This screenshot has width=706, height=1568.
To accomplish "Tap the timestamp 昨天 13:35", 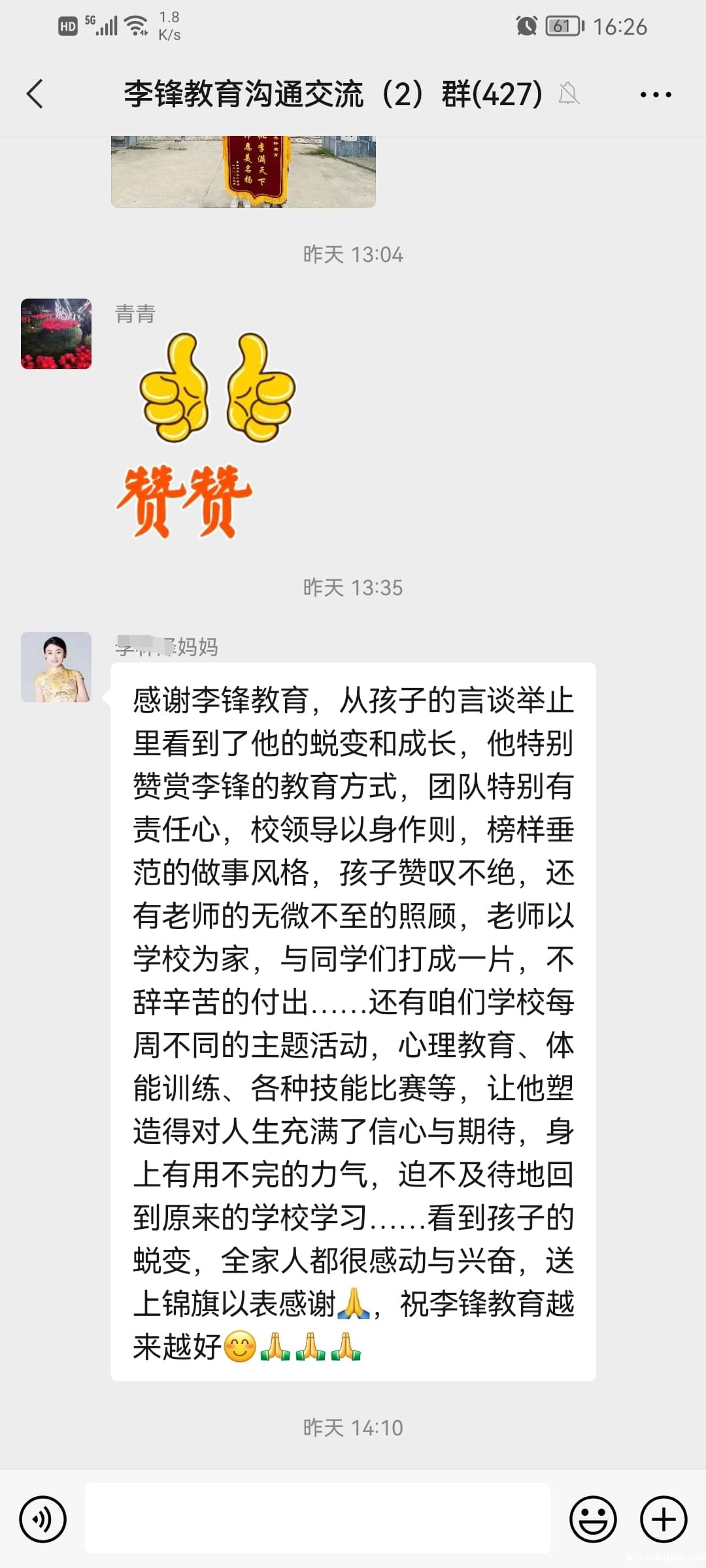I will (x=353, y=588).
